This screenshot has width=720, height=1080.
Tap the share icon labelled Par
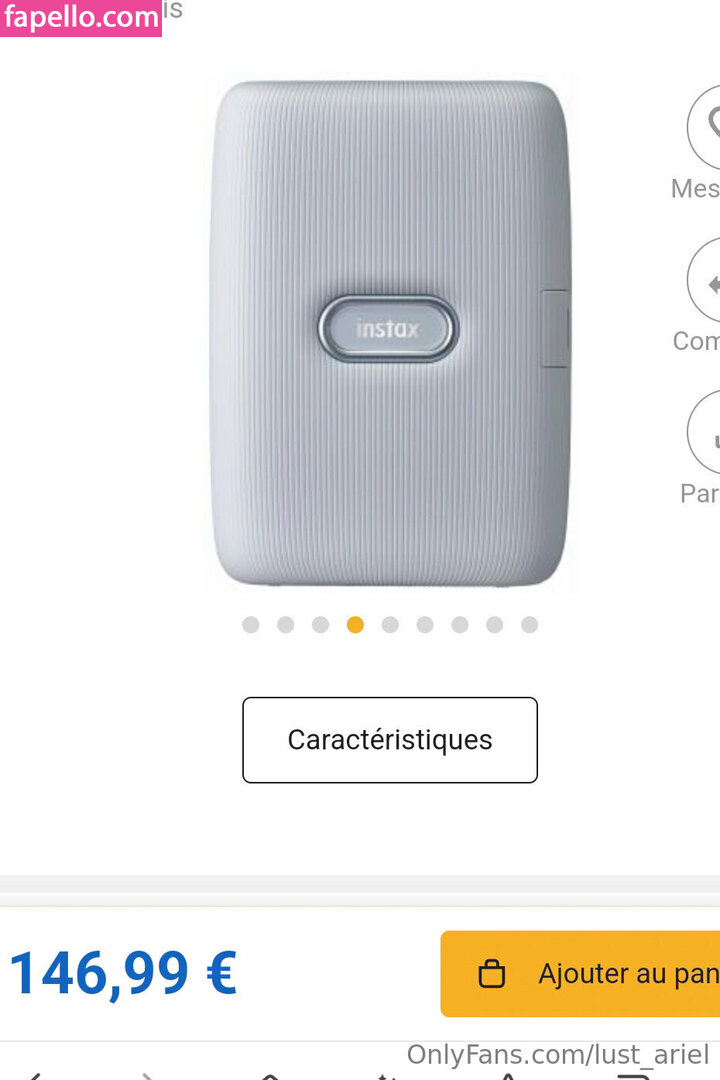click(706, 432)
